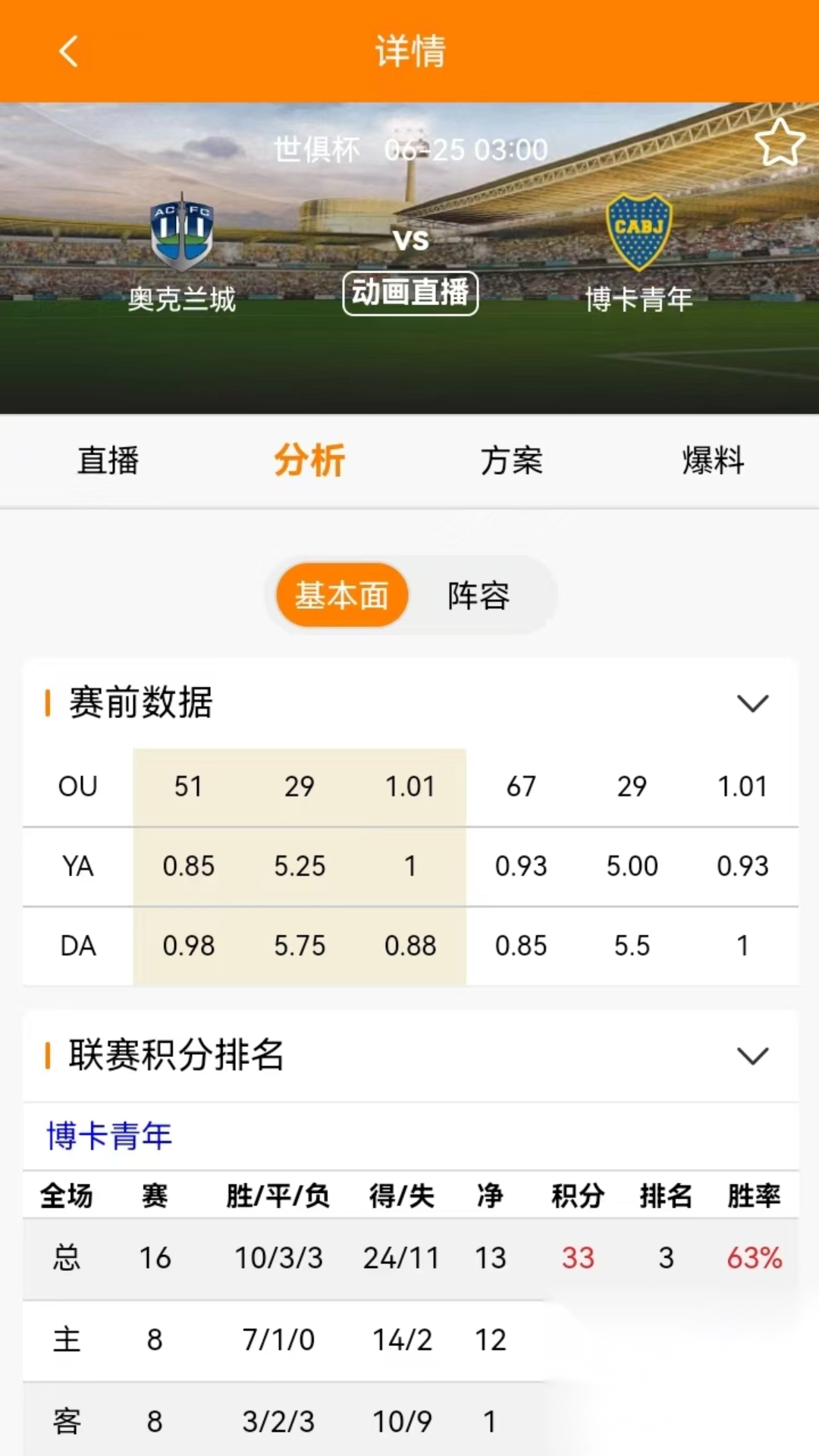Screen dimensions: 819x1456
Task: Open the 直播 section
Action: tap(106, 460)
